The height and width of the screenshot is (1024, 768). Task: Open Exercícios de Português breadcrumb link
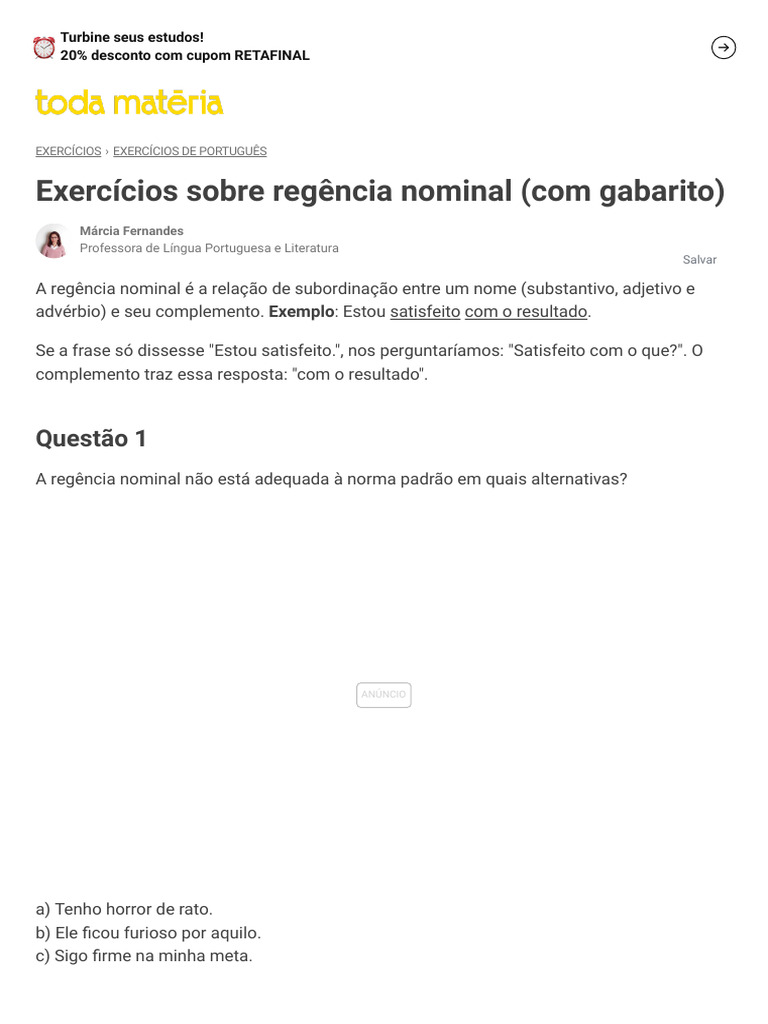190,151
